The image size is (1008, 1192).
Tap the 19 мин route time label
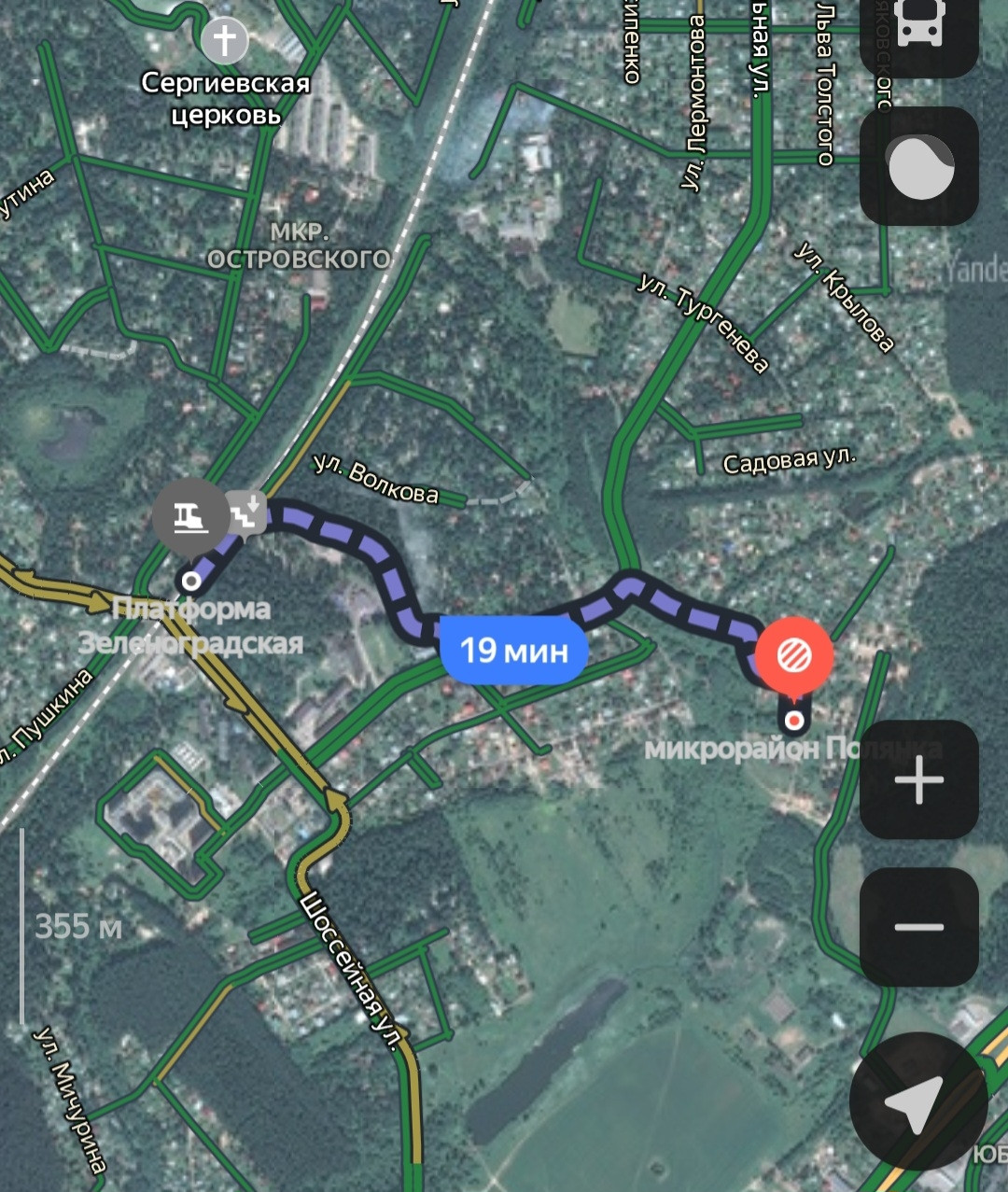(x=513, y=650)
